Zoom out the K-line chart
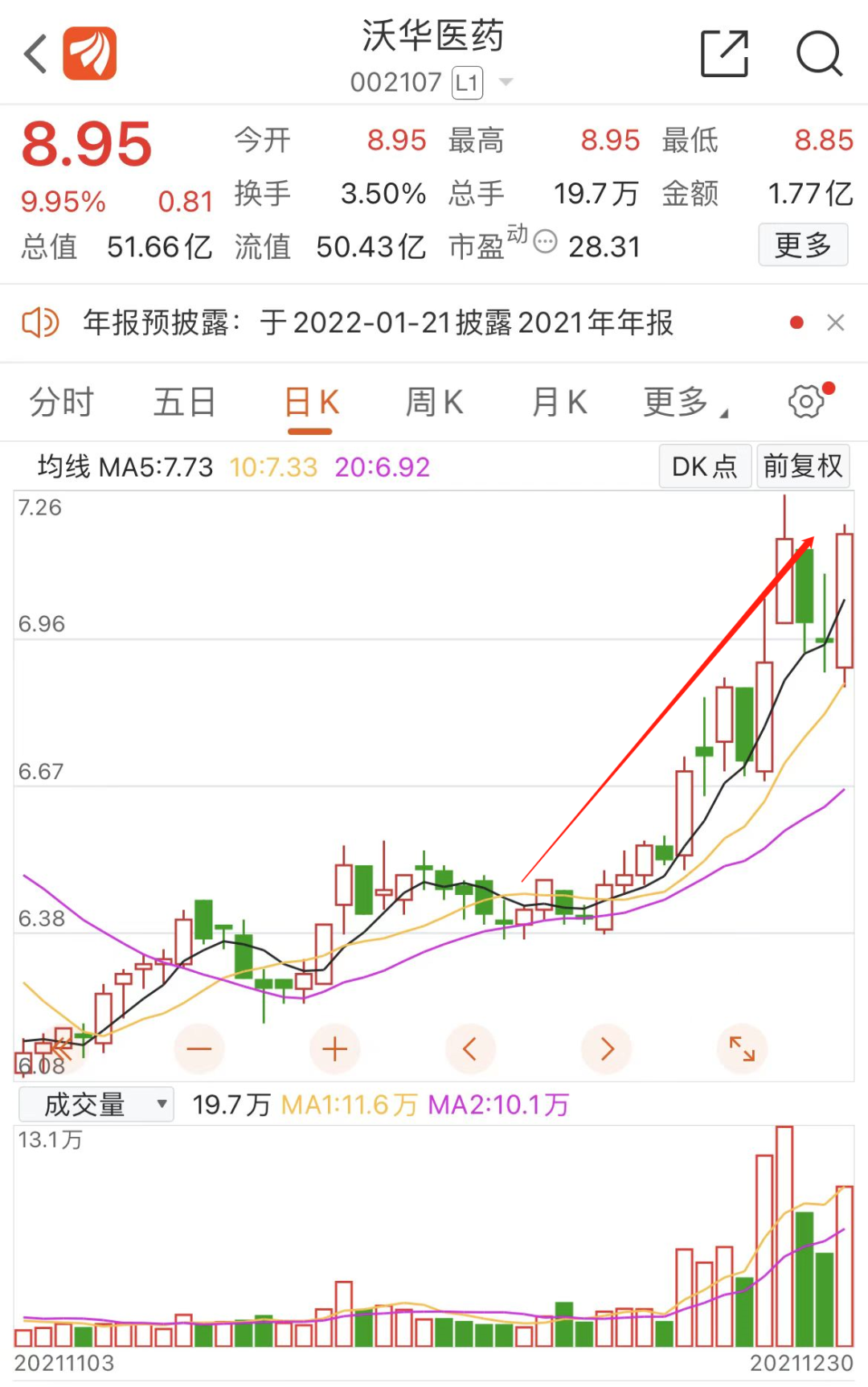 (x=199, y=1048)
